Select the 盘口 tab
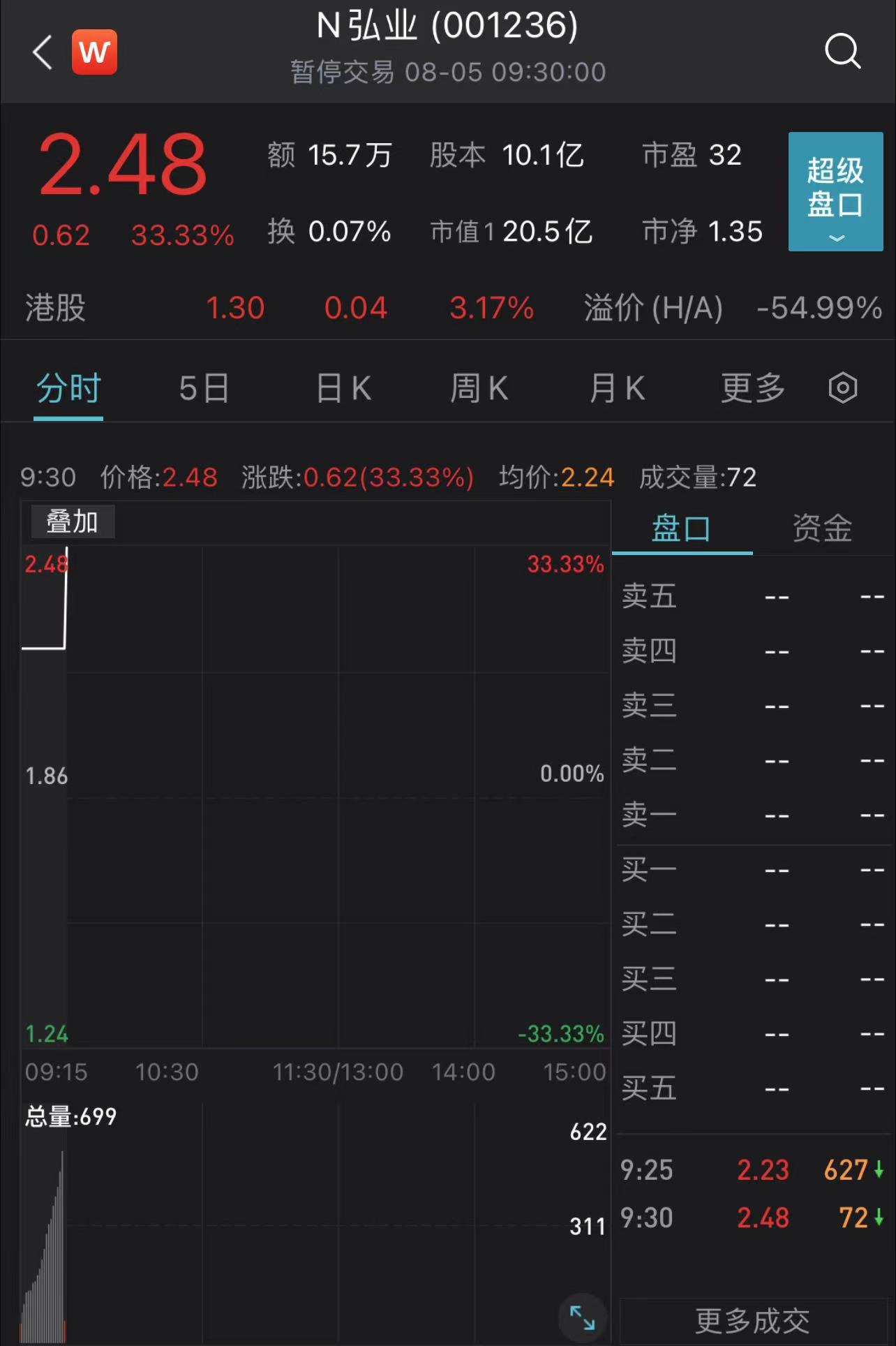The height and width of the screenshot is (1346, 896). coord(681,528)
